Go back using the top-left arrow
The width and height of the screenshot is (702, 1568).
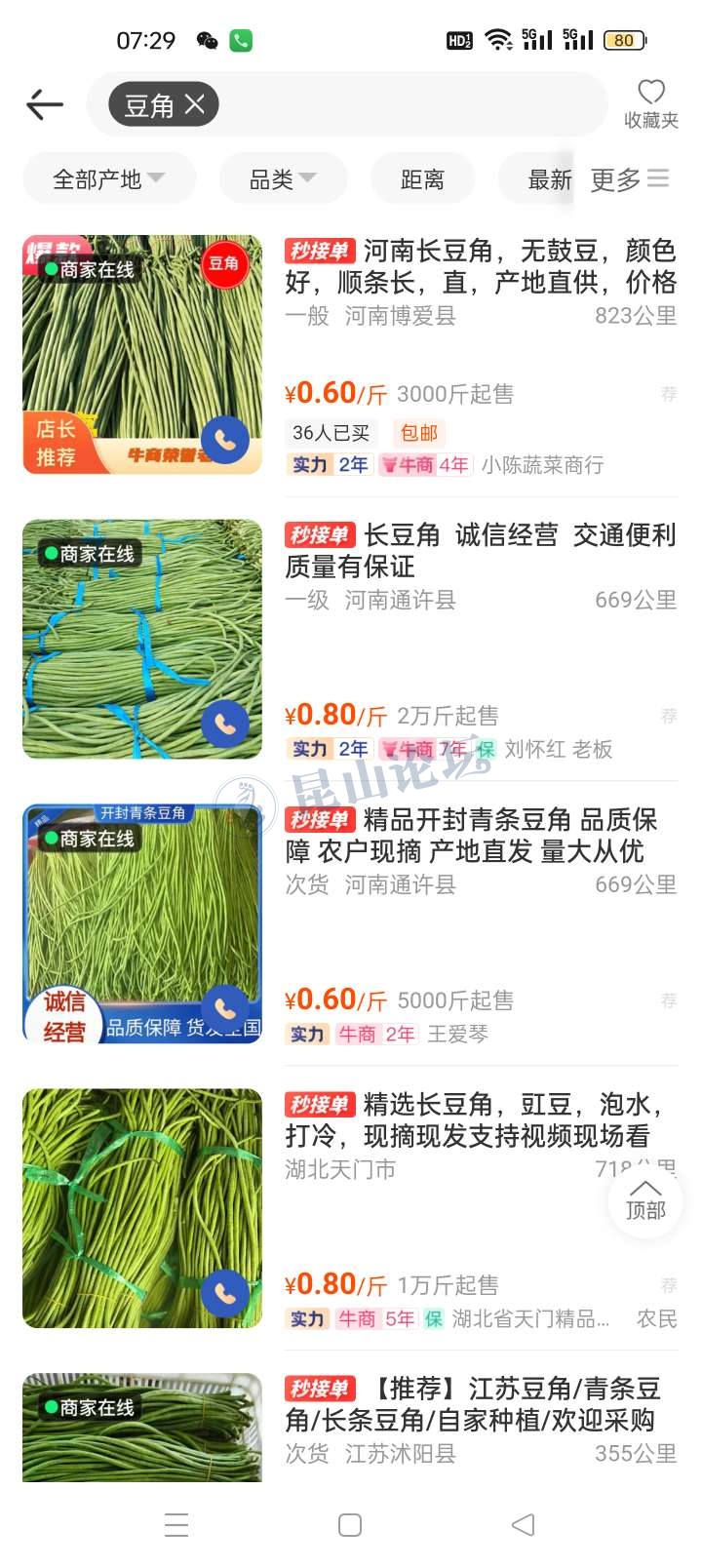pos(45,104)
